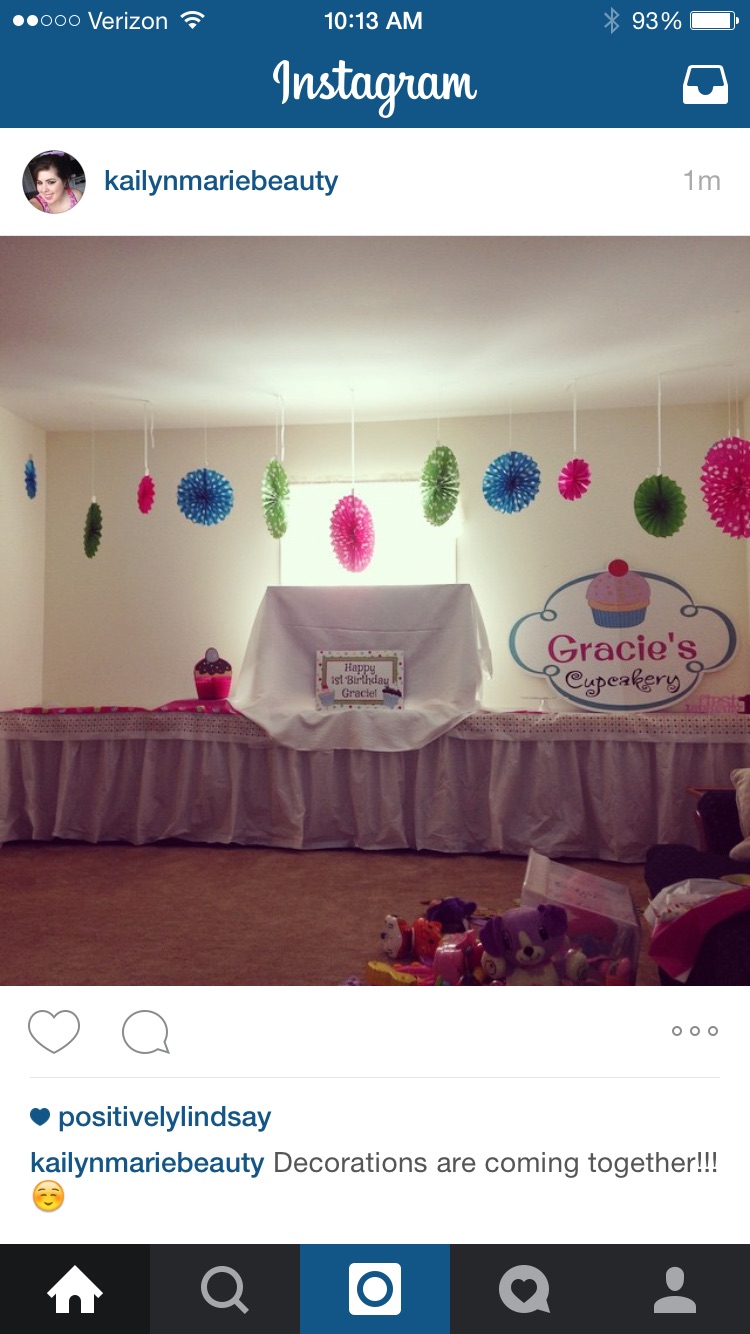Image resolution: width=750 pixels, height=1334 pixels.
Task: Open the post's three-dot options menu
Action: click(695, 1031)
